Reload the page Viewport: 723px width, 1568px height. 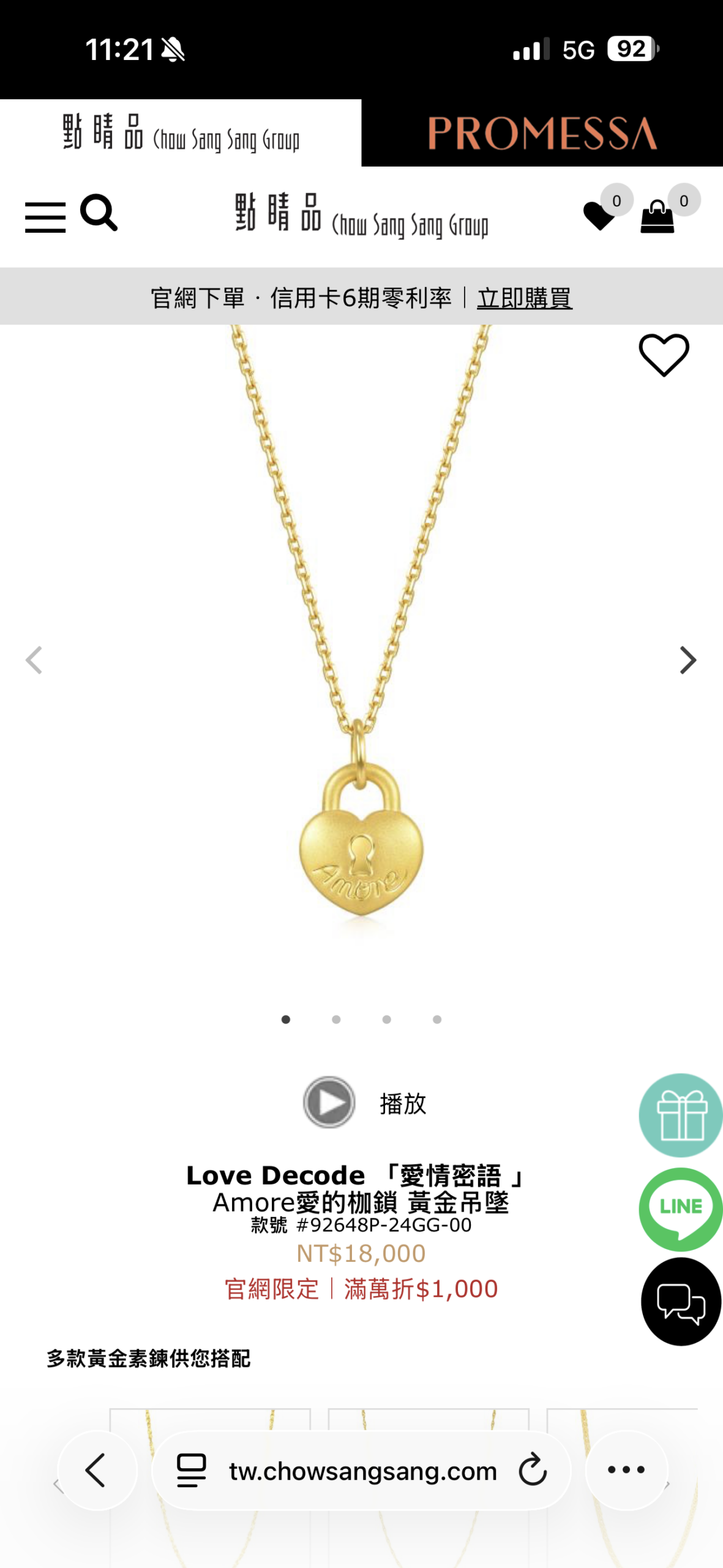tap(532, 1470)
